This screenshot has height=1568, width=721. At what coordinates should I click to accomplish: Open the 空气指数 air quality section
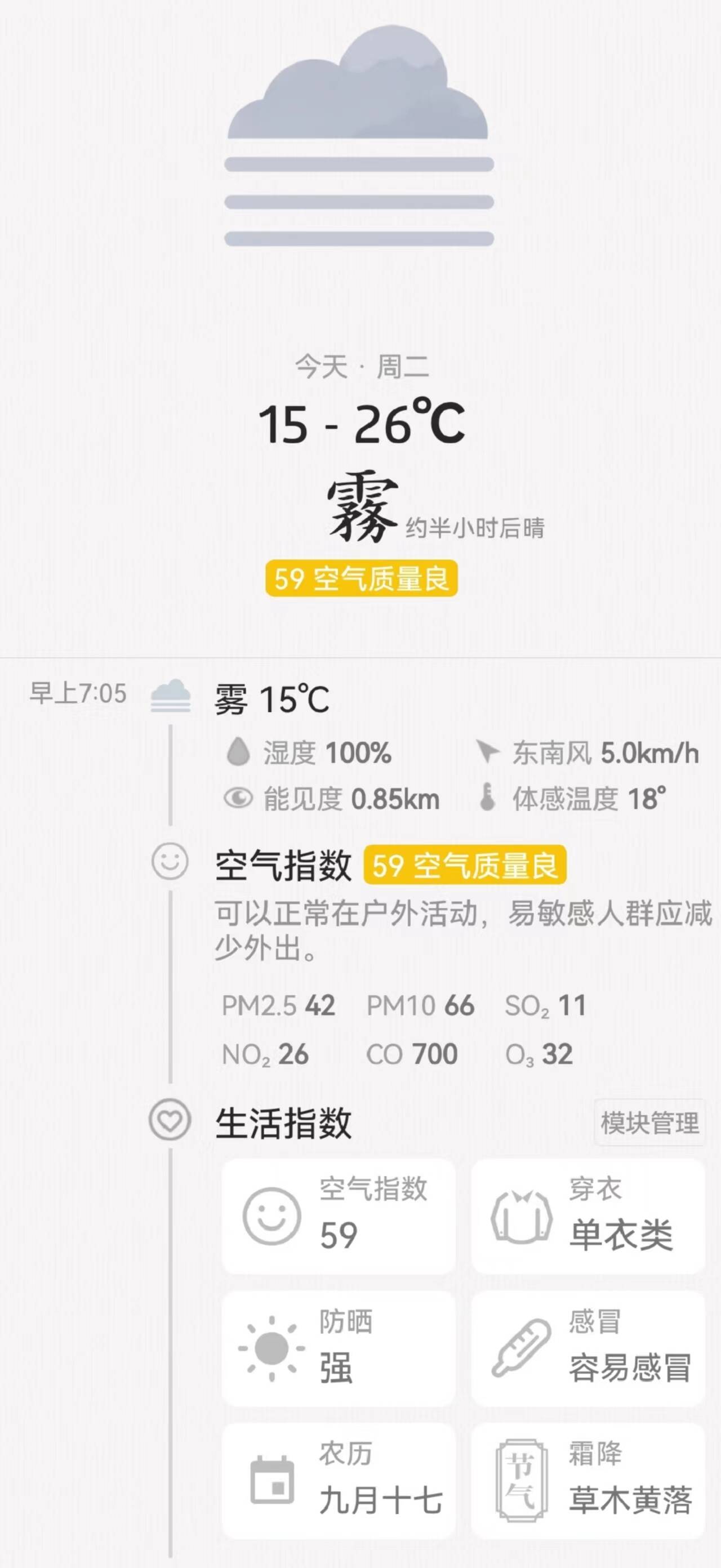coord(283,865)
